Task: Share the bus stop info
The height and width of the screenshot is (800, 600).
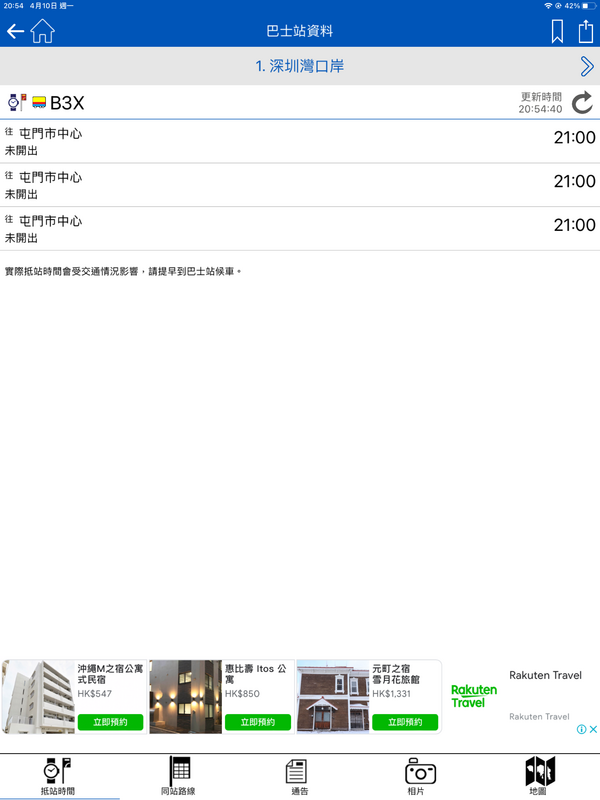Action: click(586, 32)
